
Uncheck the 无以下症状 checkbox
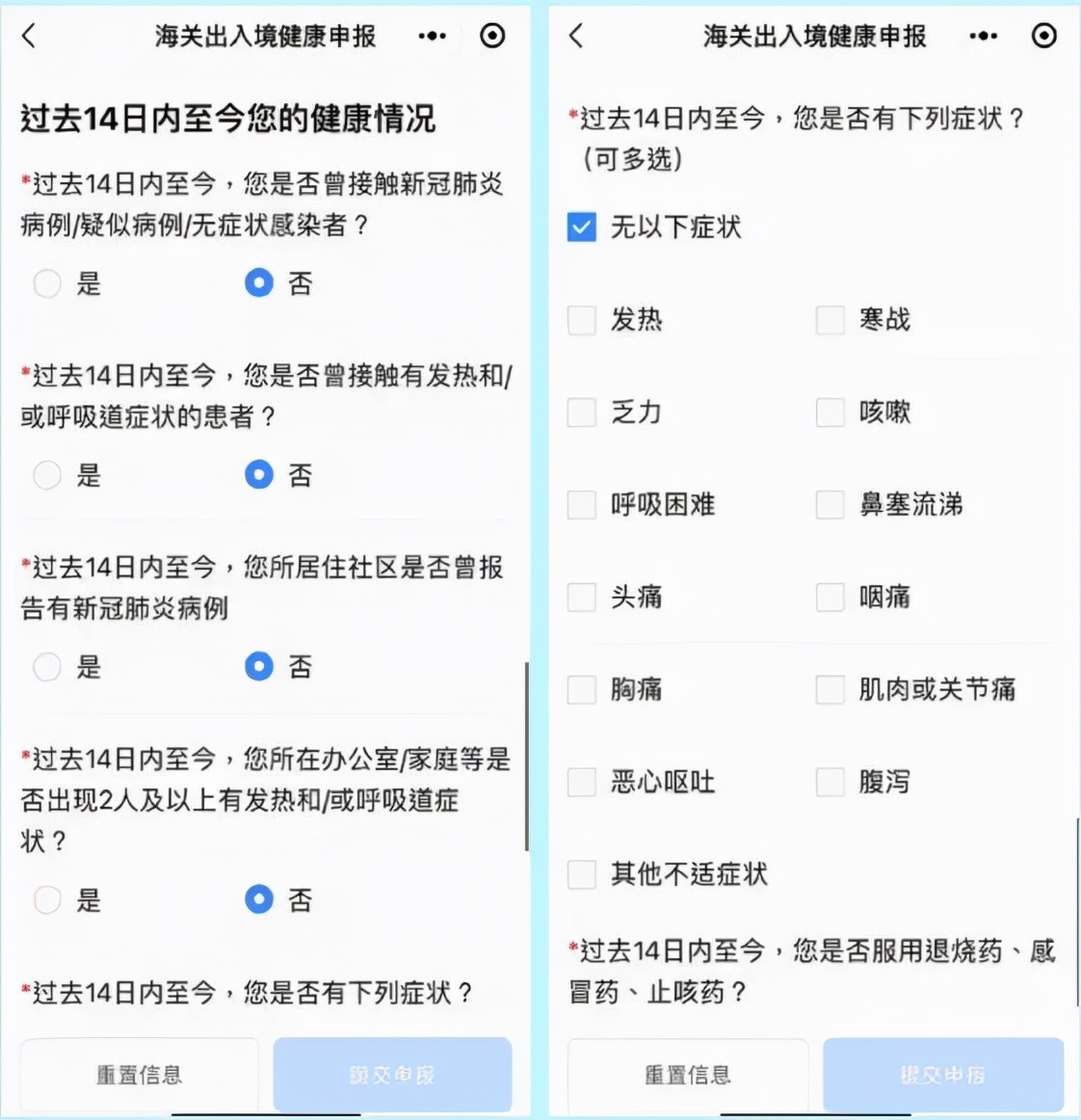[x=580, y=227]
